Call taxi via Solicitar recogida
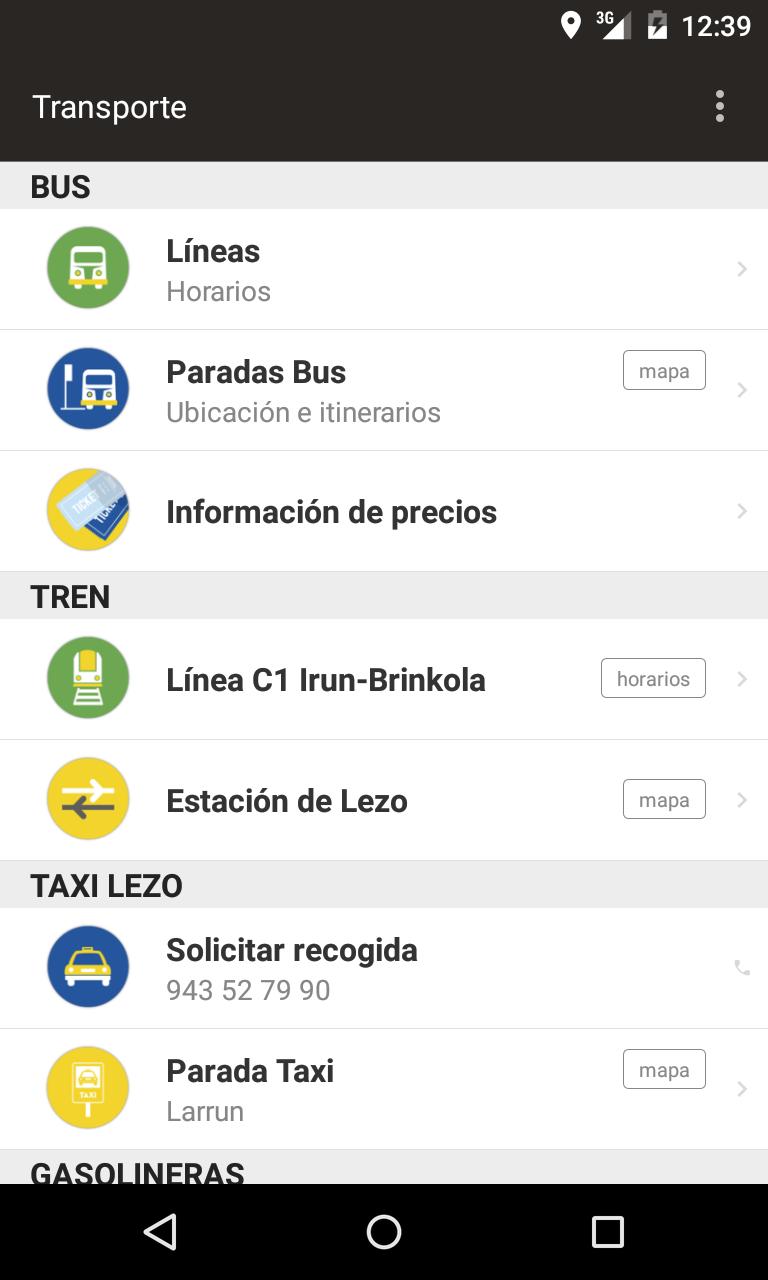 384,968
